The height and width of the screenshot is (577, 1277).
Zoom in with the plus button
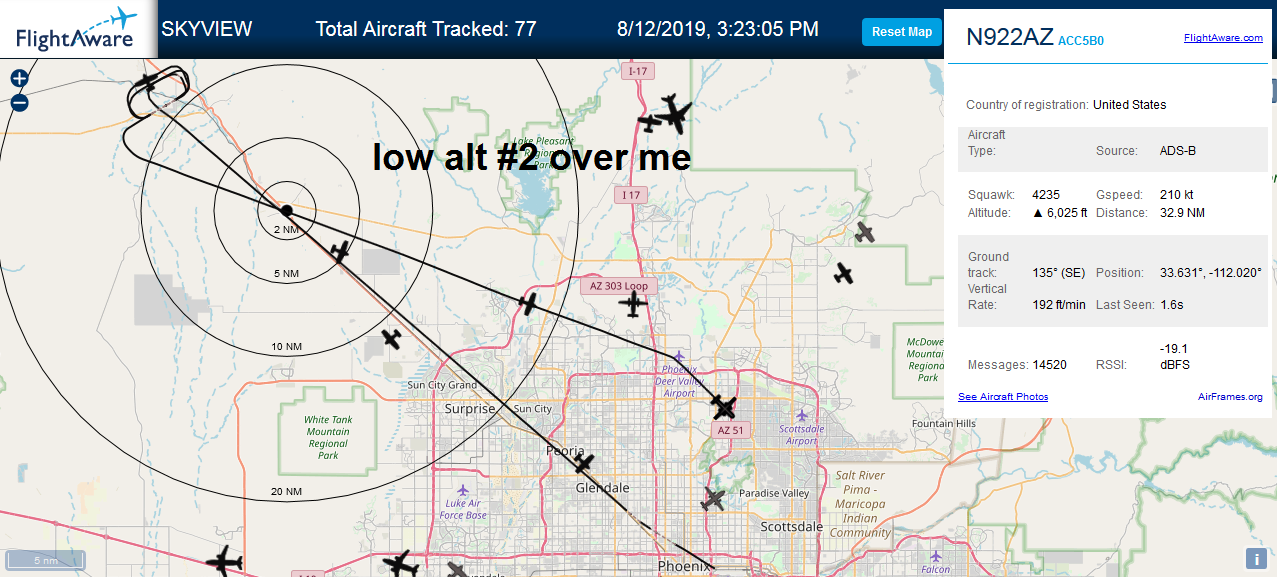(x=19, y=79)
